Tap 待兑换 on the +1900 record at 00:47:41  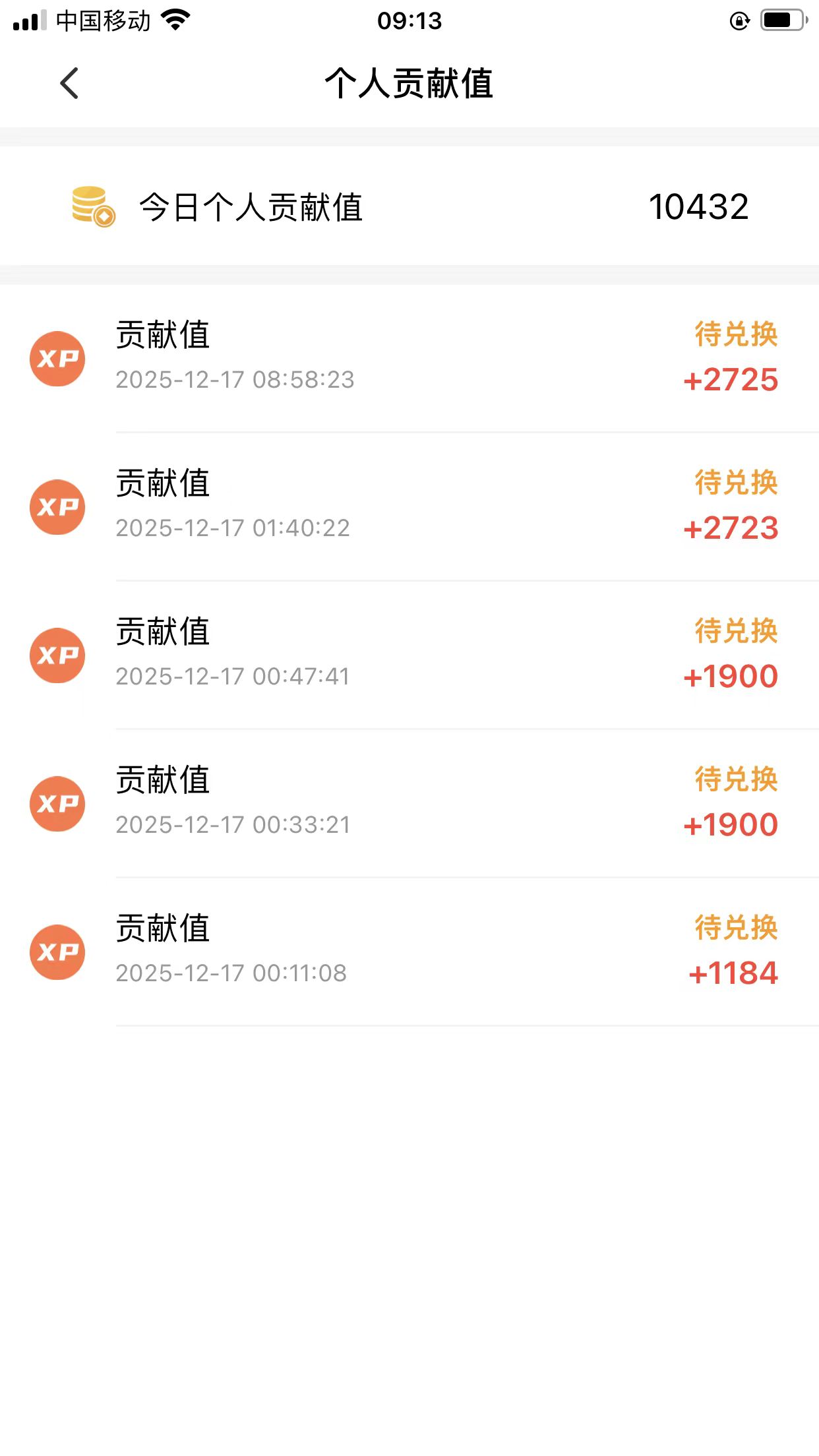[735, 630]
